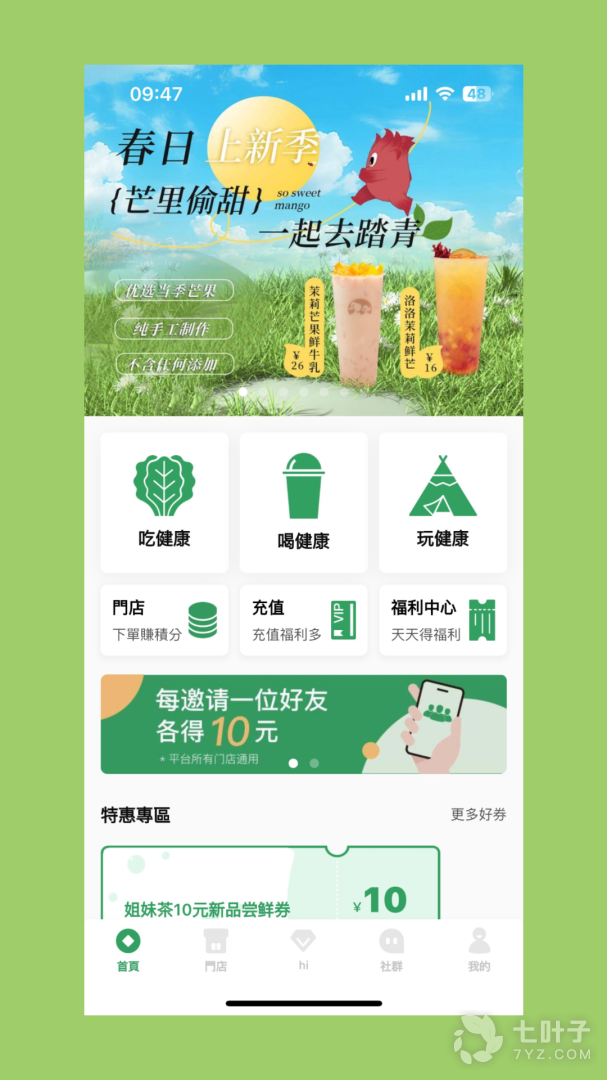
Task: Open 門店 to order and earn points
Action: 164,620
